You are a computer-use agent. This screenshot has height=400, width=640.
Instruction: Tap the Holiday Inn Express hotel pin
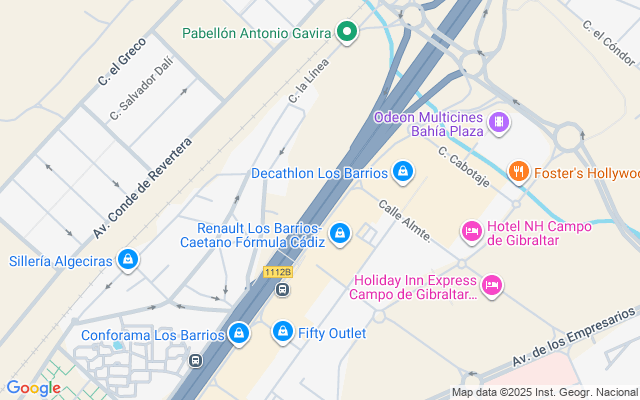pos(491,286)
